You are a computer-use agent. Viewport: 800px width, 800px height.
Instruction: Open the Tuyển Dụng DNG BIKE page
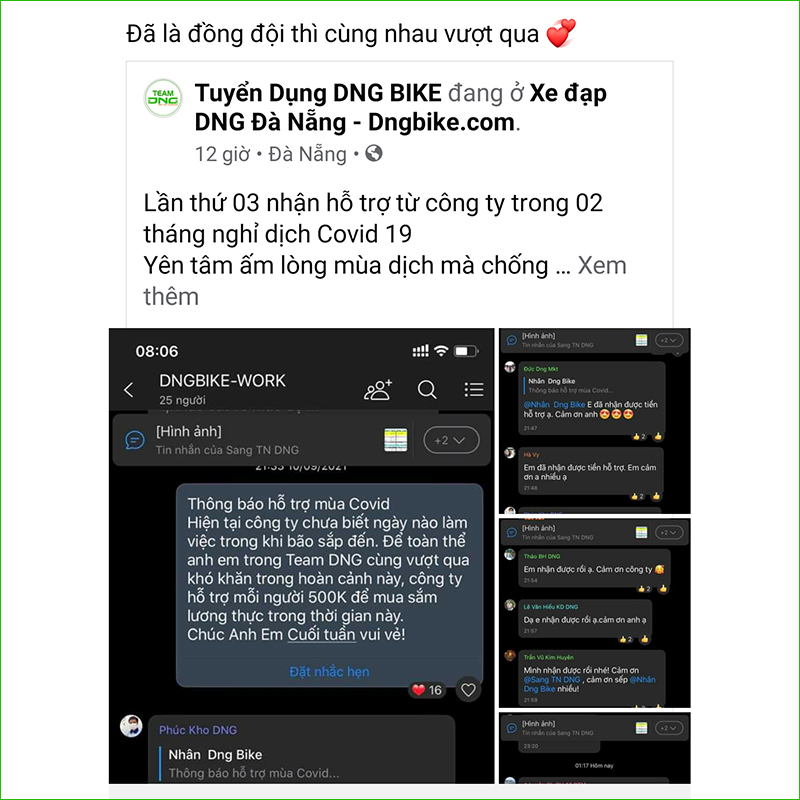point(317,93)
